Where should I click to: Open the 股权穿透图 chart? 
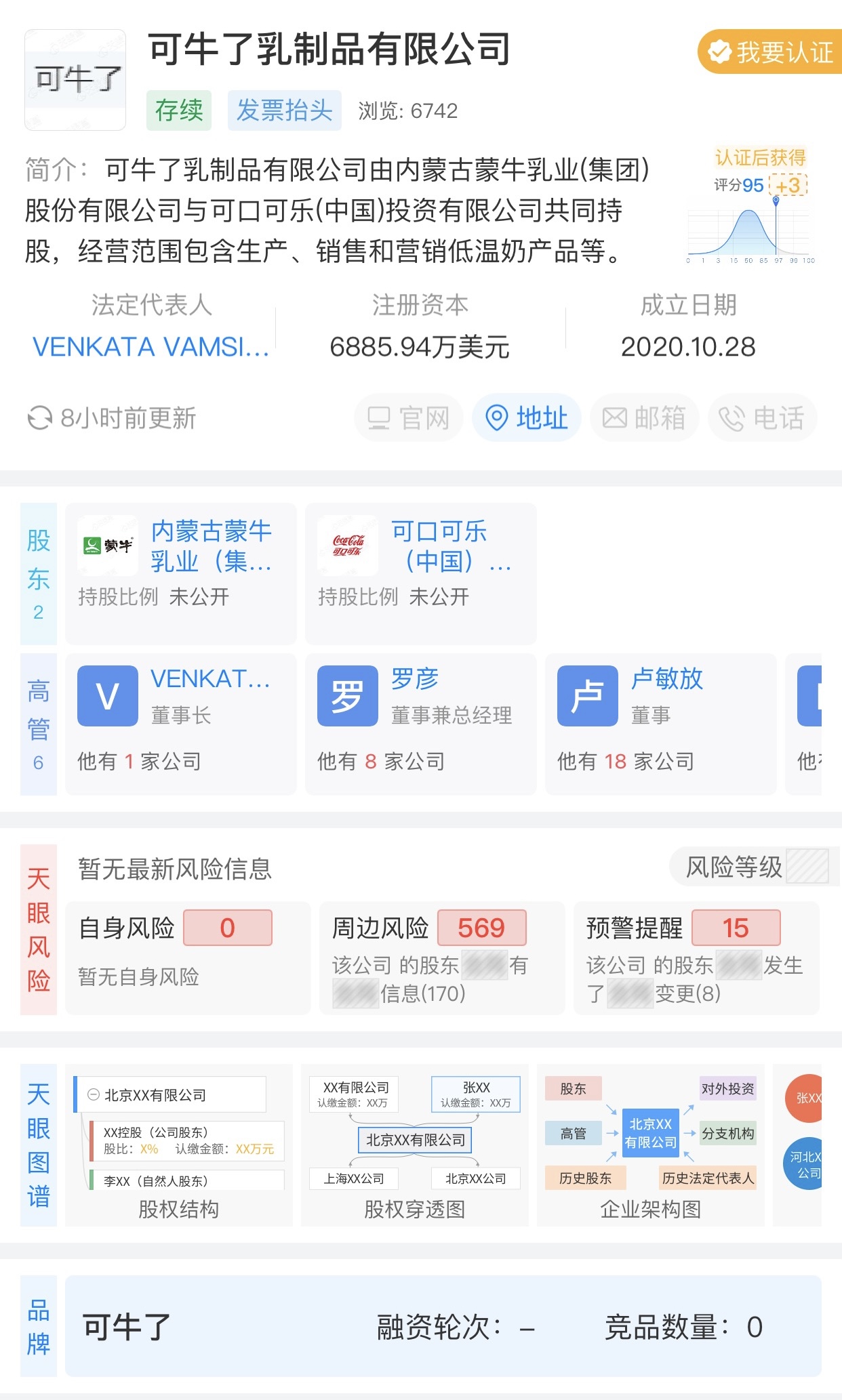pos(415,1145)
